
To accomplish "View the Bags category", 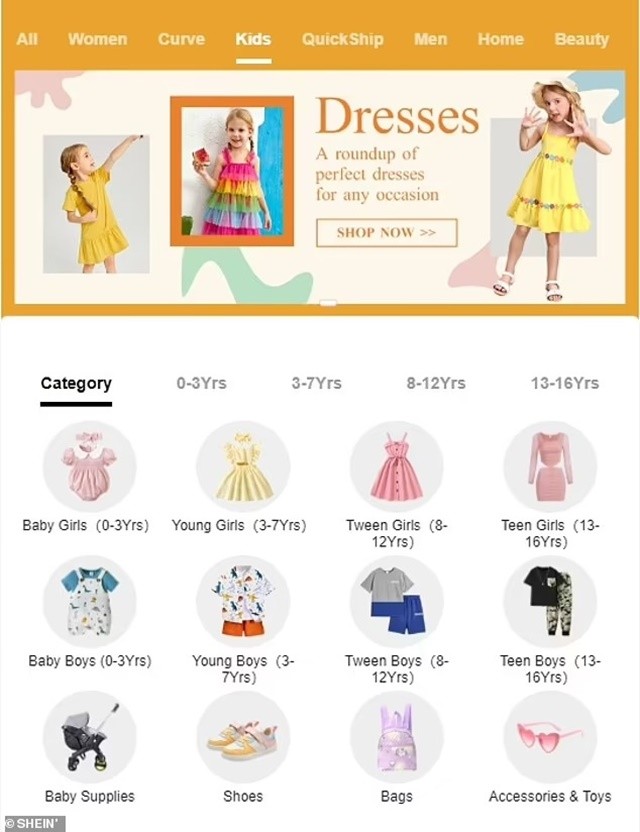I will pyautogui.click(x=396, y=738).
